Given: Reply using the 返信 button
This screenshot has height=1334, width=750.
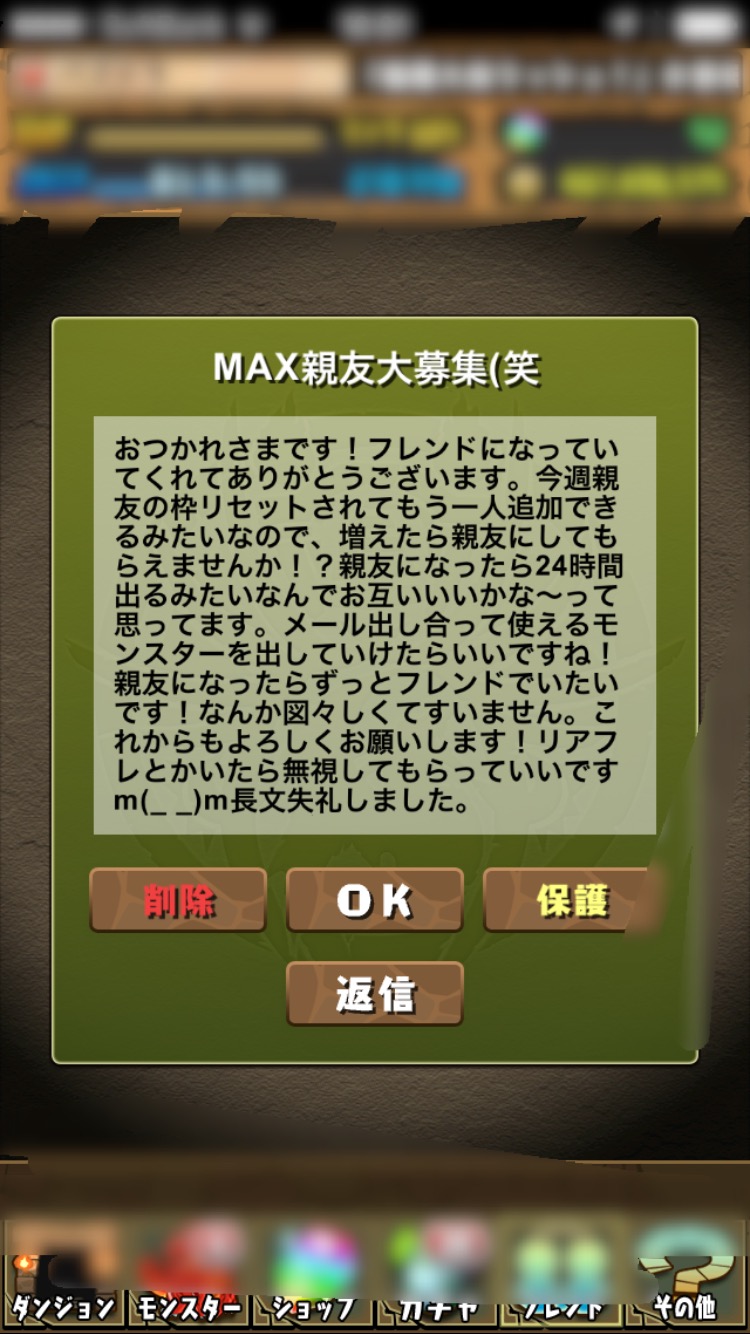Looking at the screenshot, I should 375,994.
